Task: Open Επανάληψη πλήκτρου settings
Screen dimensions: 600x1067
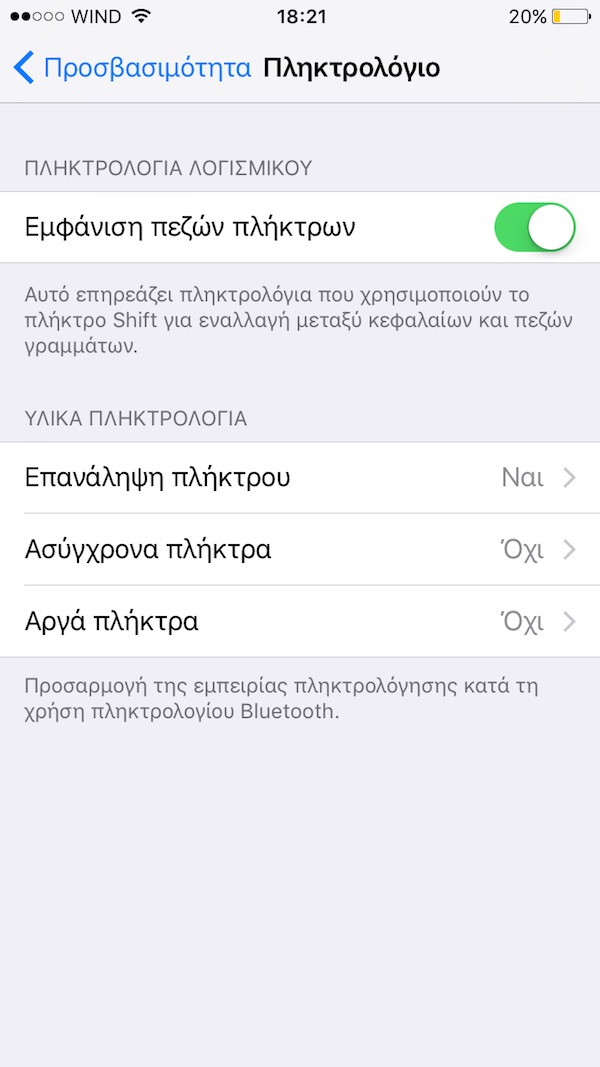Action: (x=300, y=478)
